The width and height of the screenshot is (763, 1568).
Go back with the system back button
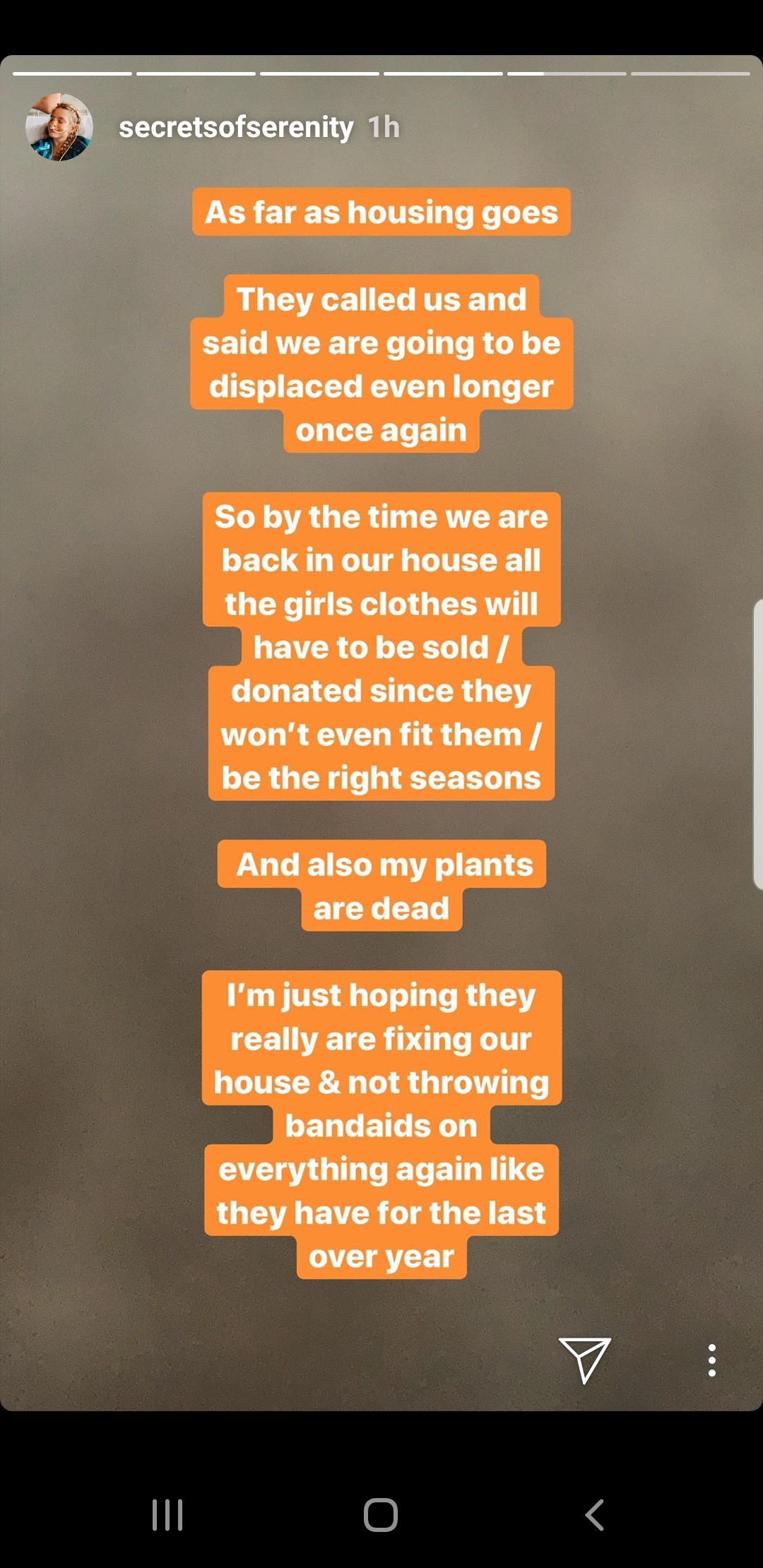point(594,1515)
